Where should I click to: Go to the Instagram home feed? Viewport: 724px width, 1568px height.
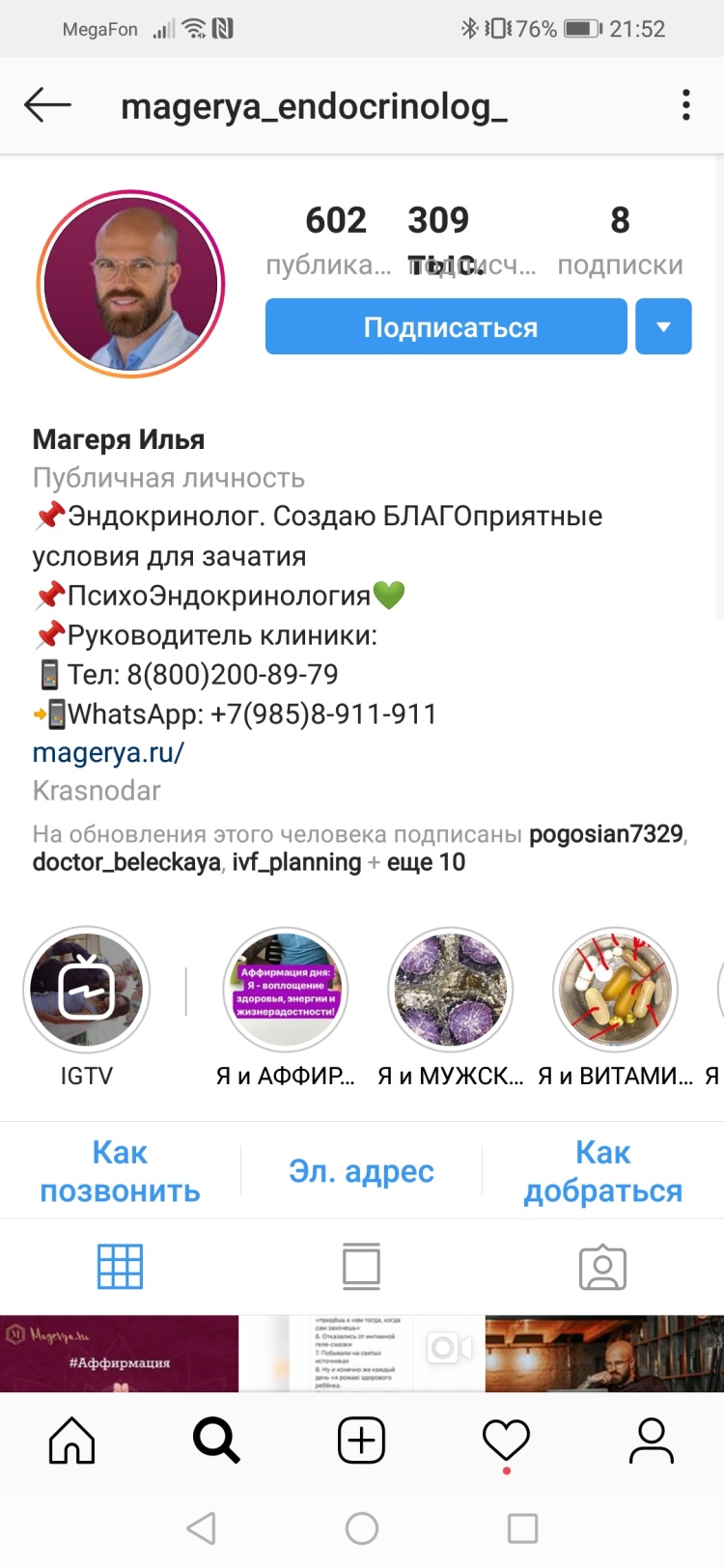[72, 1442]
